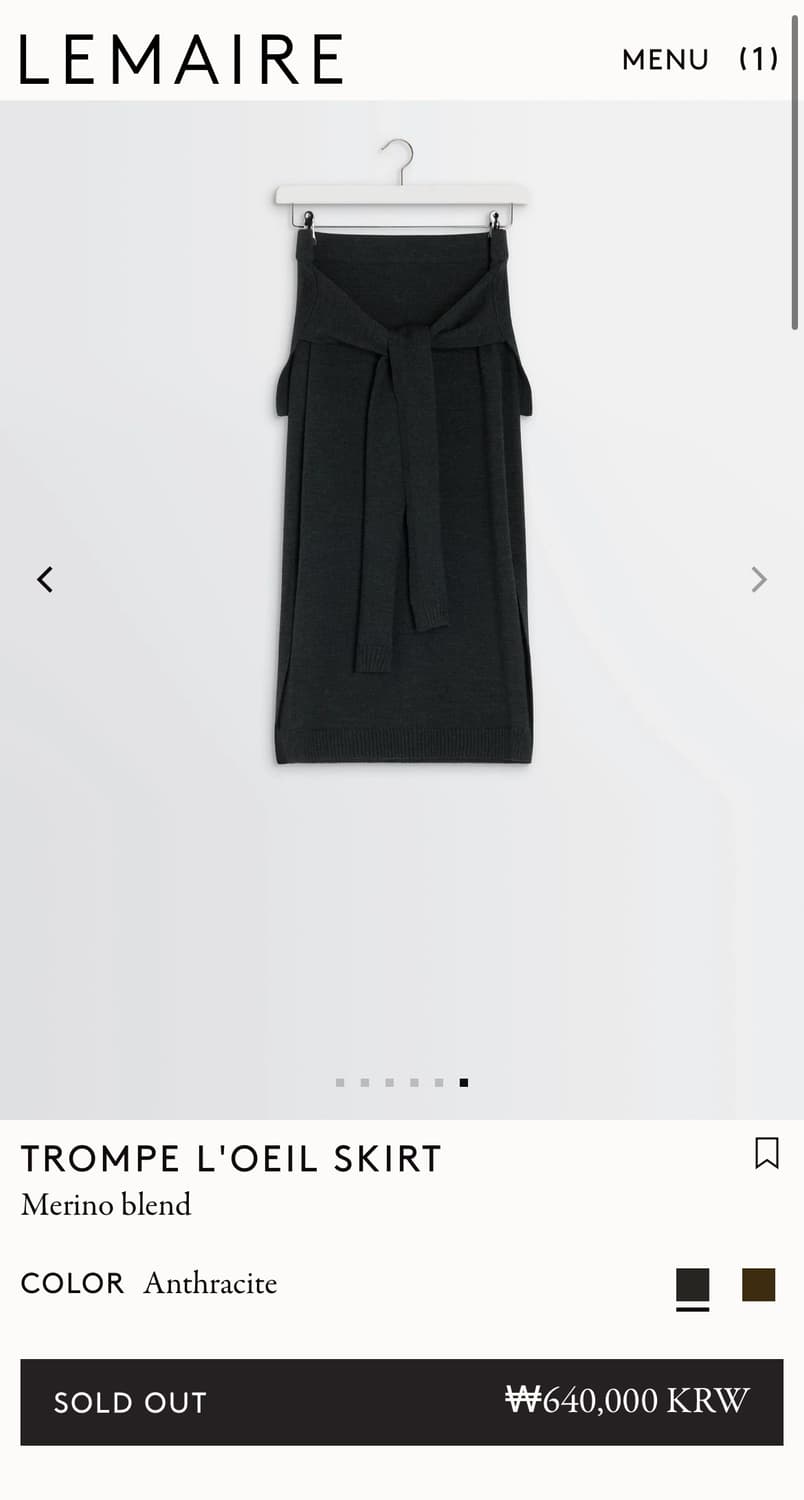
Task: Click the LEMAIRE logo
Action: [180, 58]
